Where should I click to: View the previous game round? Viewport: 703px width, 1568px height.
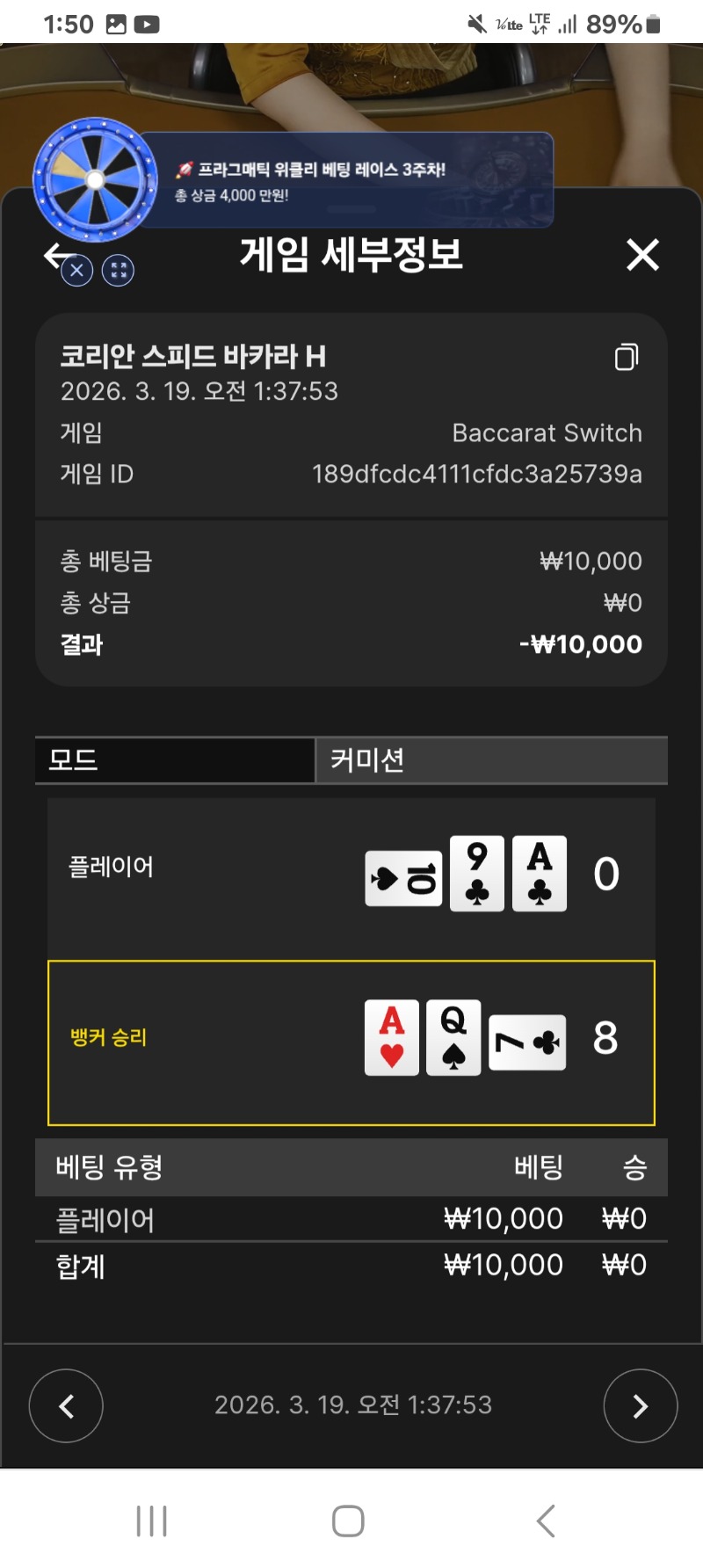66,1405
